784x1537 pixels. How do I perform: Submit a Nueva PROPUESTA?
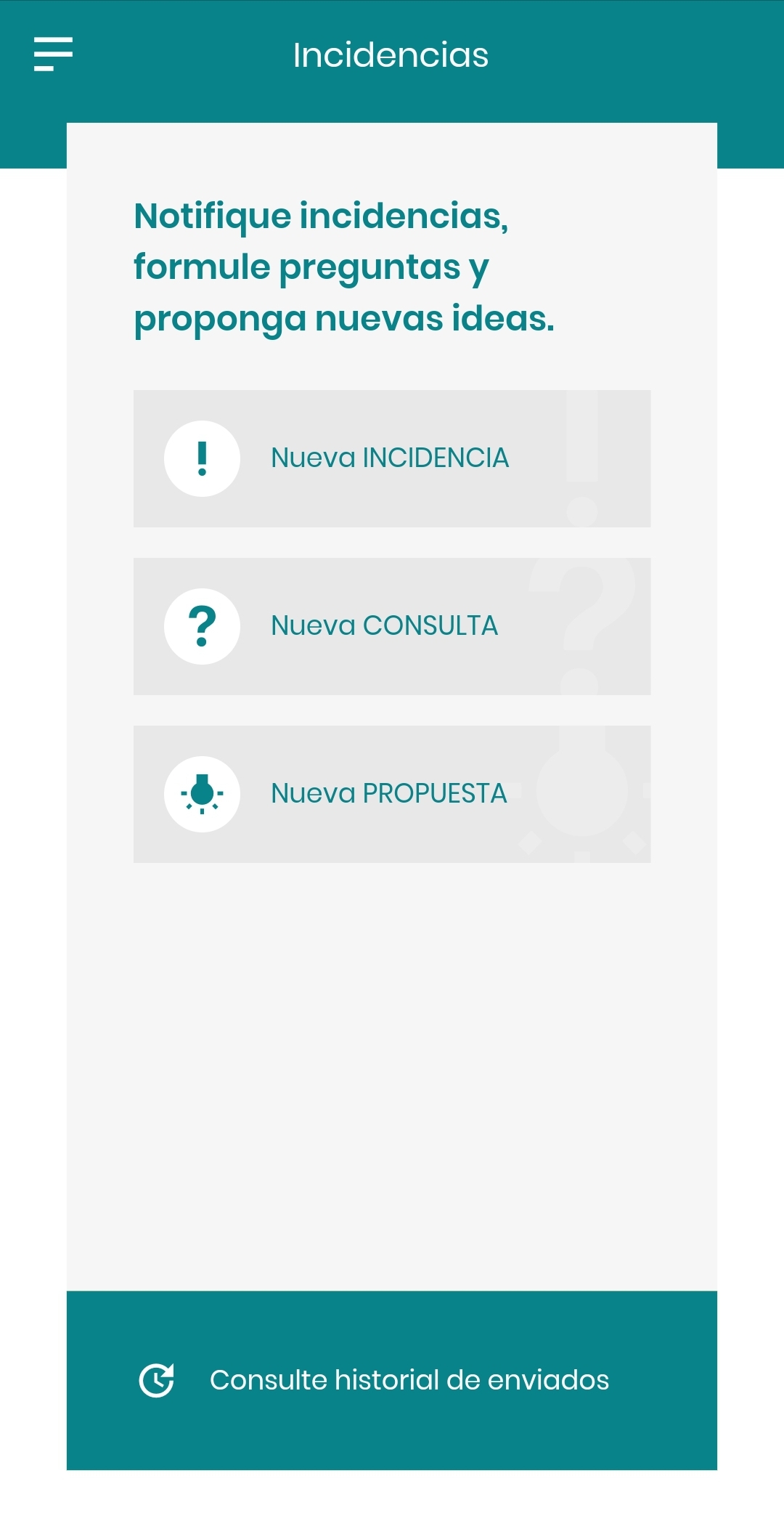392,794
